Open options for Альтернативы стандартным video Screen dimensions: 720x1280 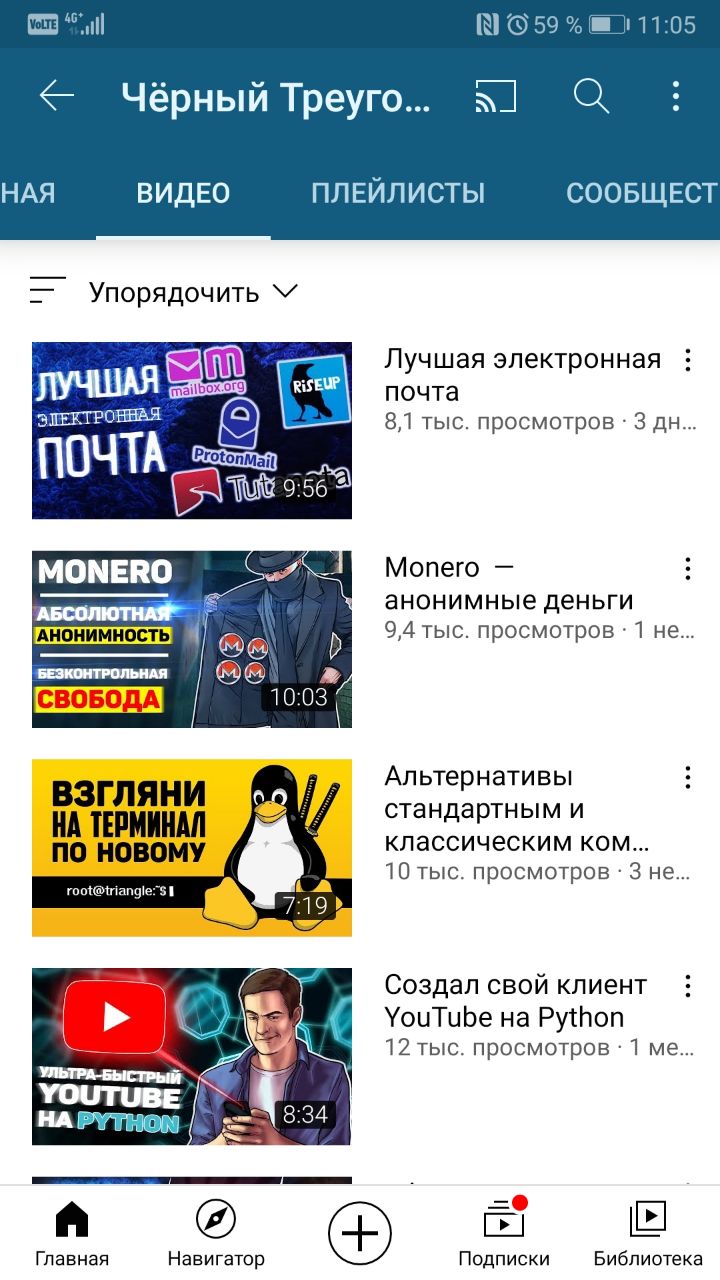coord(687,778)
